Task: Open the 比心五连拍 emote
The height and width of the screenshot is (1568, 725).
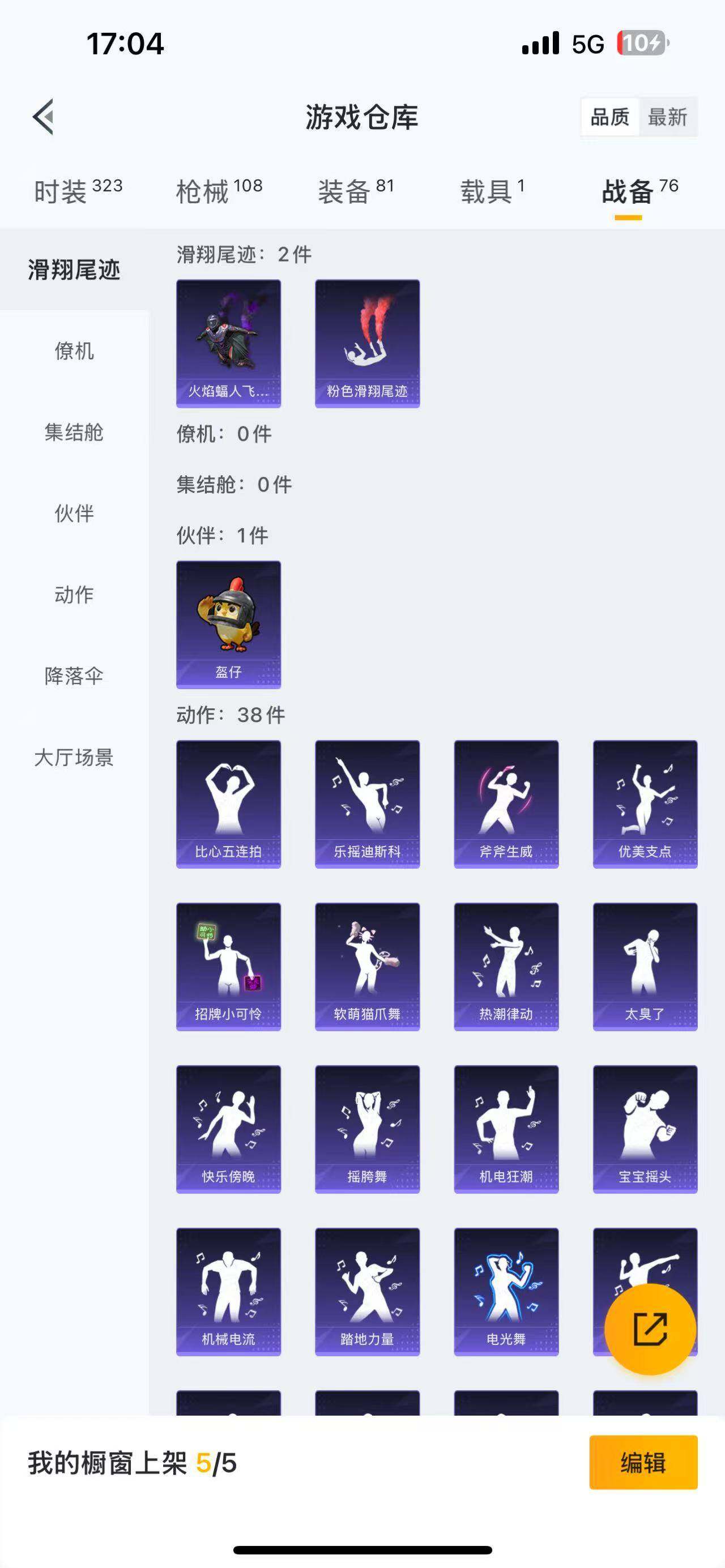Action: coord(228,802)
